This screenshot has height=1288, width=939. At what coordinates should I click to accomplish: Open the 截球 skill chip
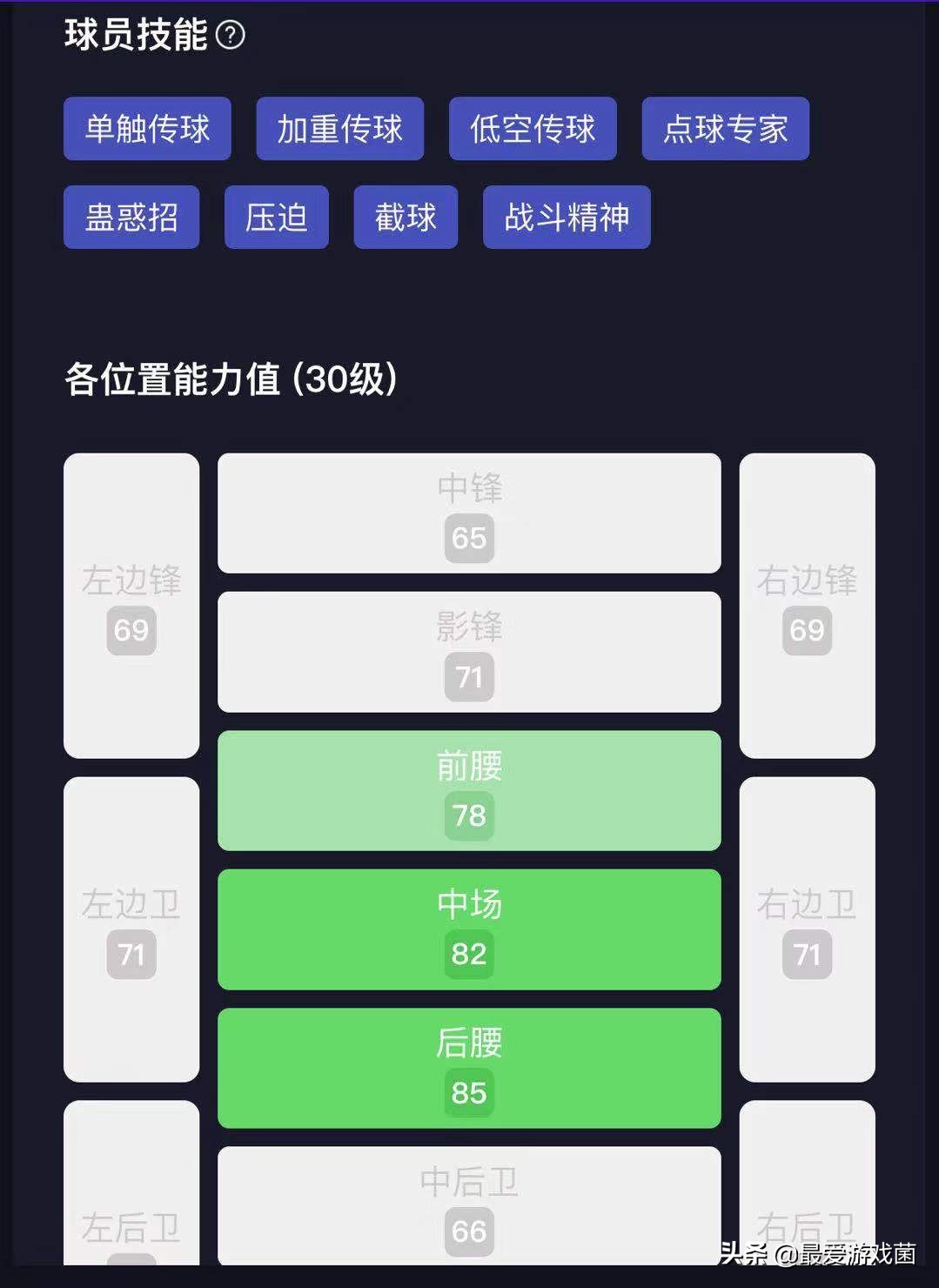tap(406, 217)
